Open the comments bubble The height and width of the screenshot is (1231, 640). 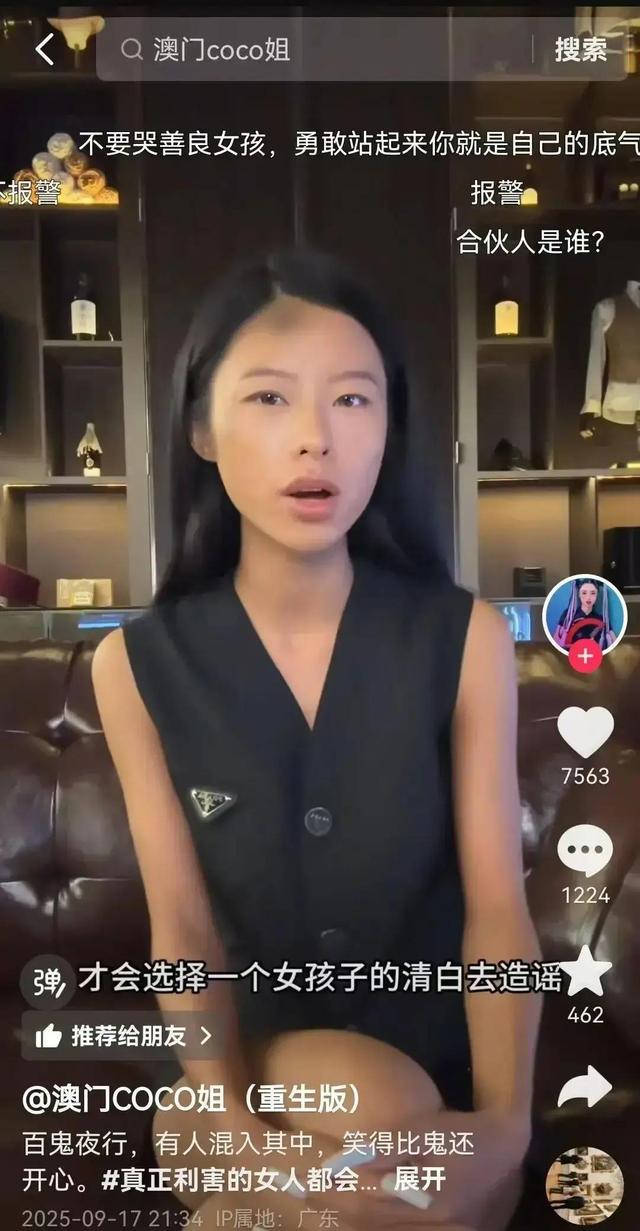click(x=585, y=851)
